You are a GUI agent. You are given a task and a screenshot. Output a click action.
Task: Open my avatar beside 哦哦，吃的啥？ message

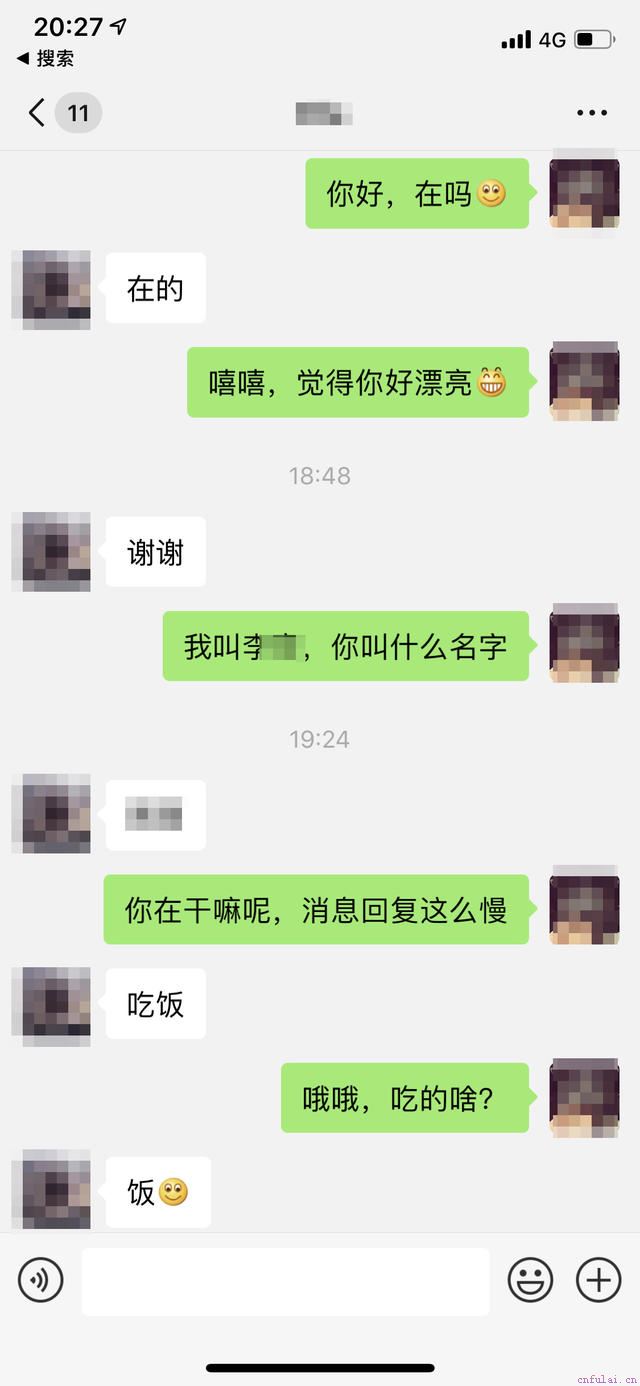pos(584,1098)
